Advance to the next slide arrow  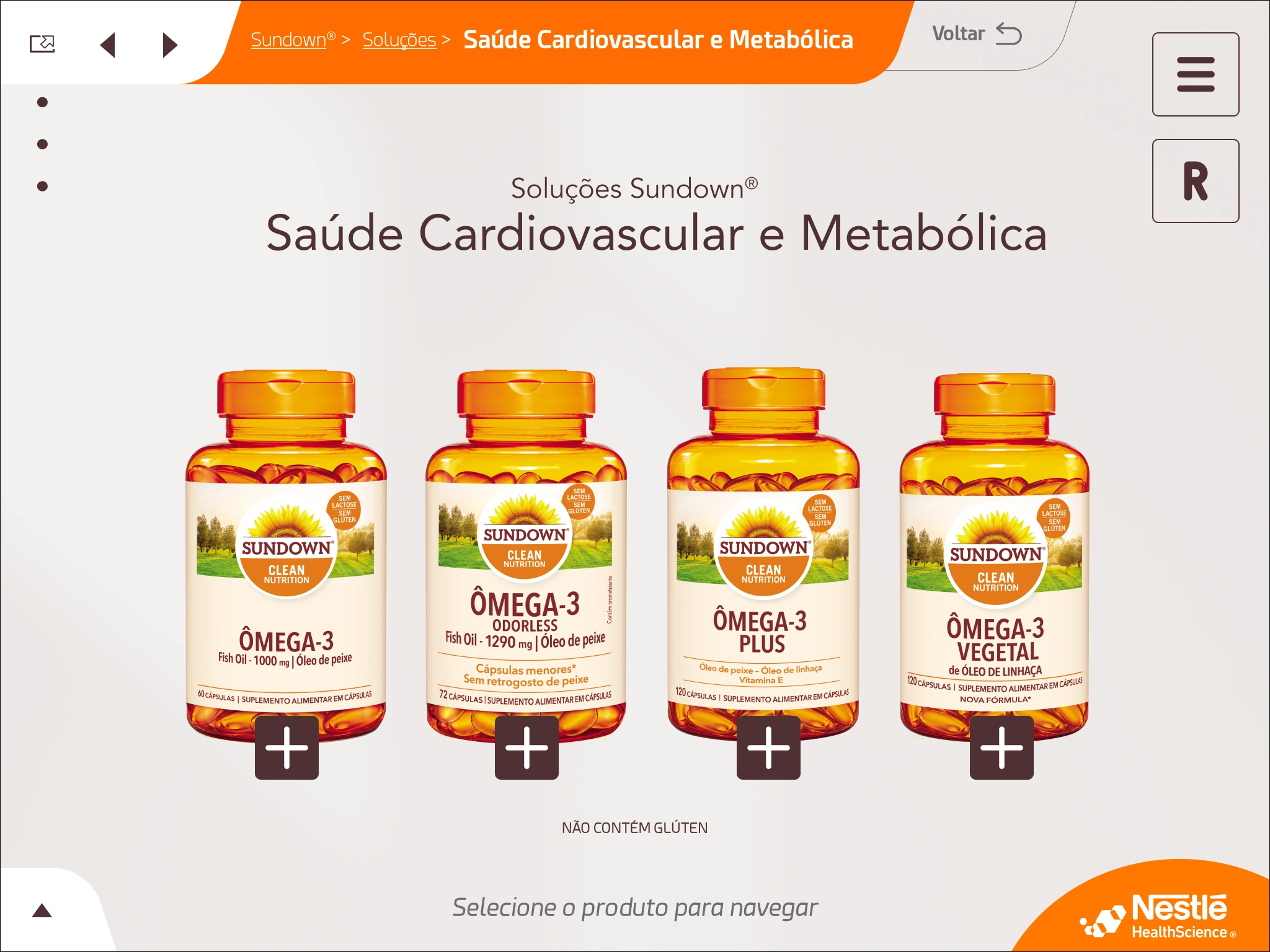(x=169, y=45)
